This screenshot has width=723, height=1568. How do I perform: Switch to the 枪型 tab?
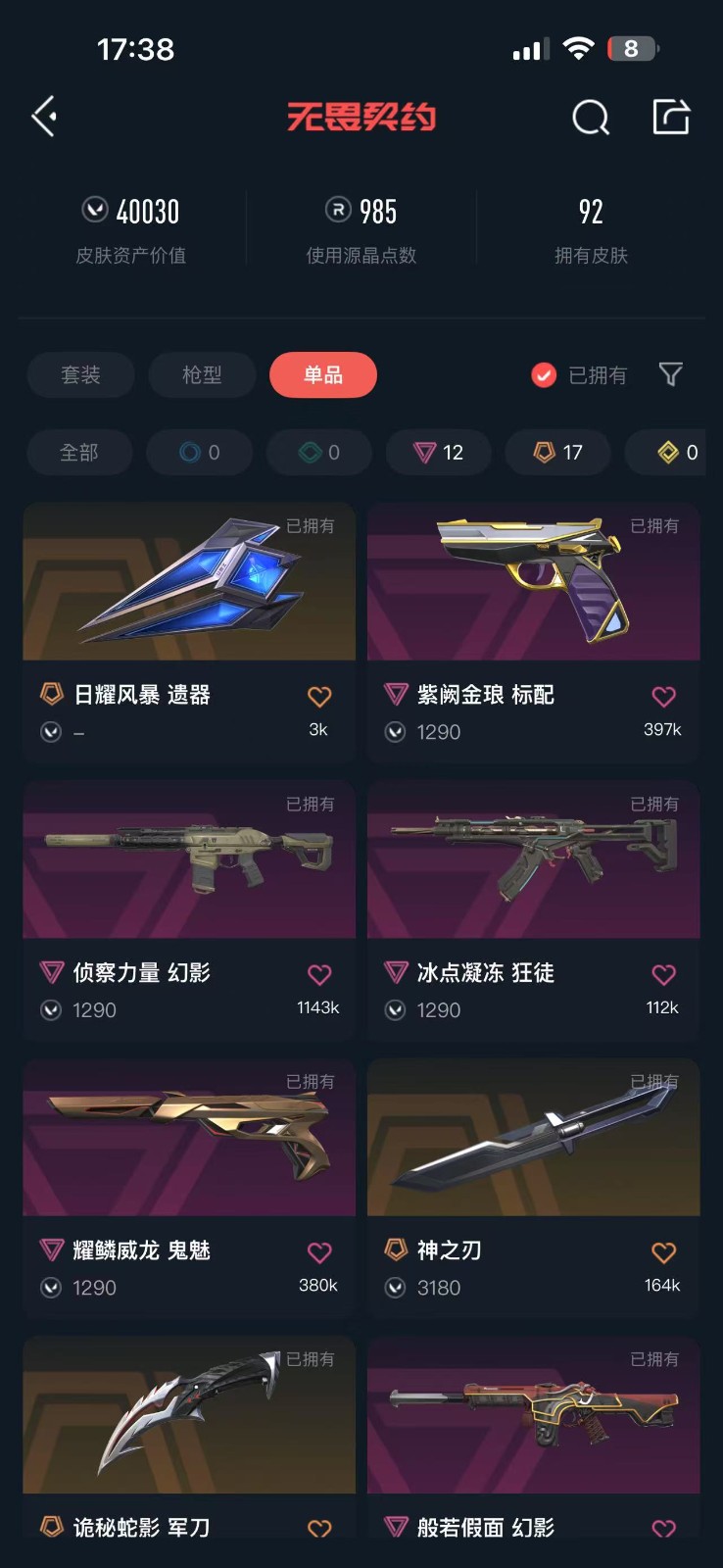pos(202,374)
